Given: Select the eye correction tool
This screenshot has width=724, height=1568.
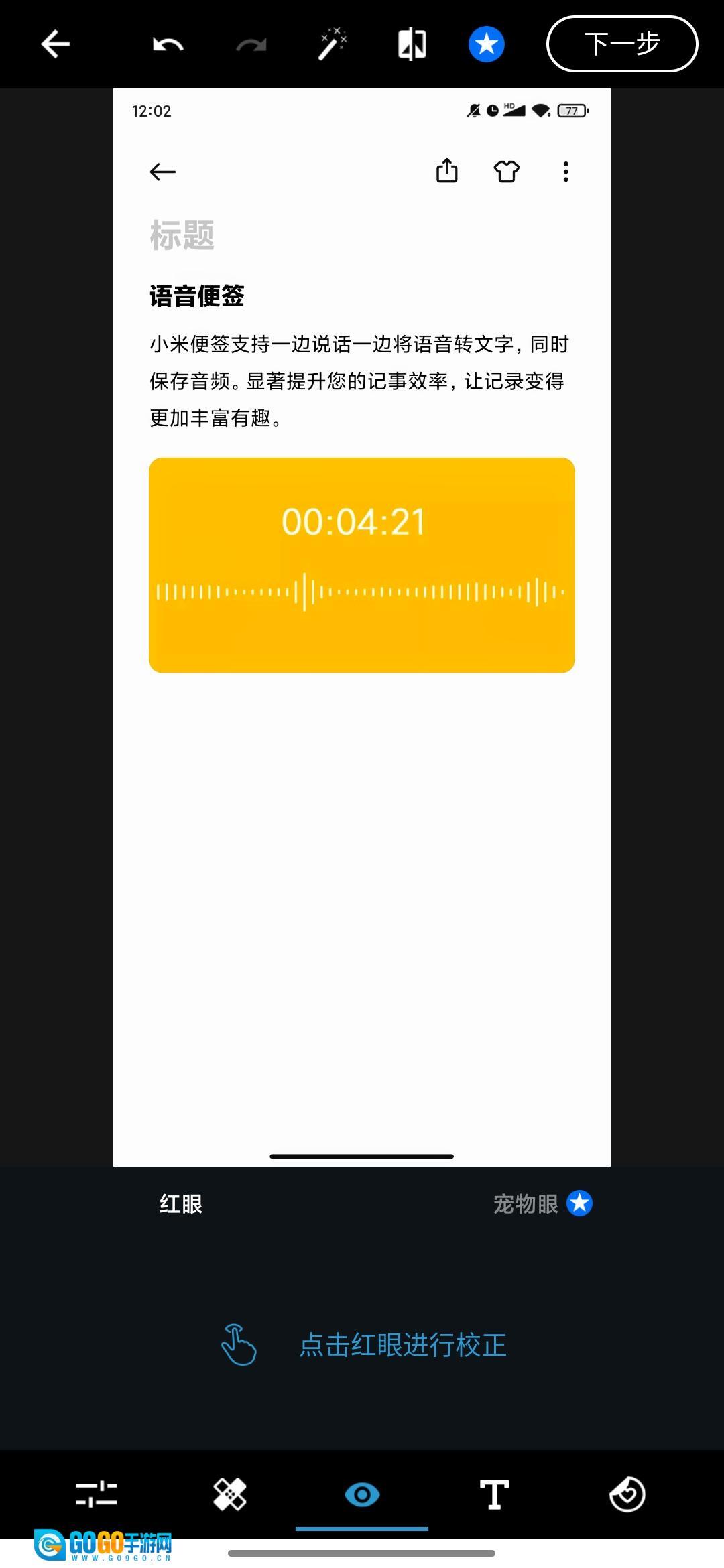Looking at the screenshot, I should click(362, 1494).
